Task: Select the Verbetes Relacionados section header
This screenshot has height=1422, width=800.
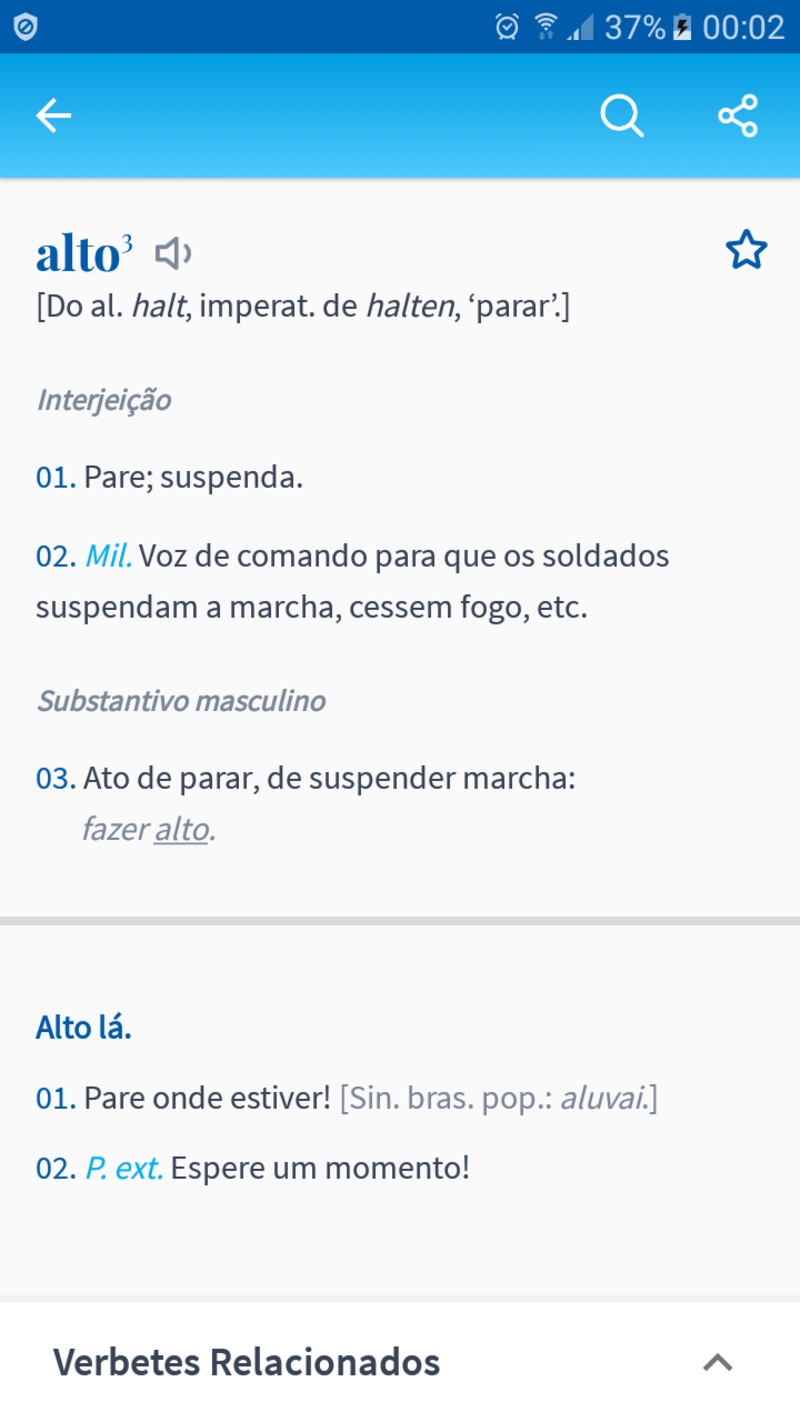Action: 248,1361
